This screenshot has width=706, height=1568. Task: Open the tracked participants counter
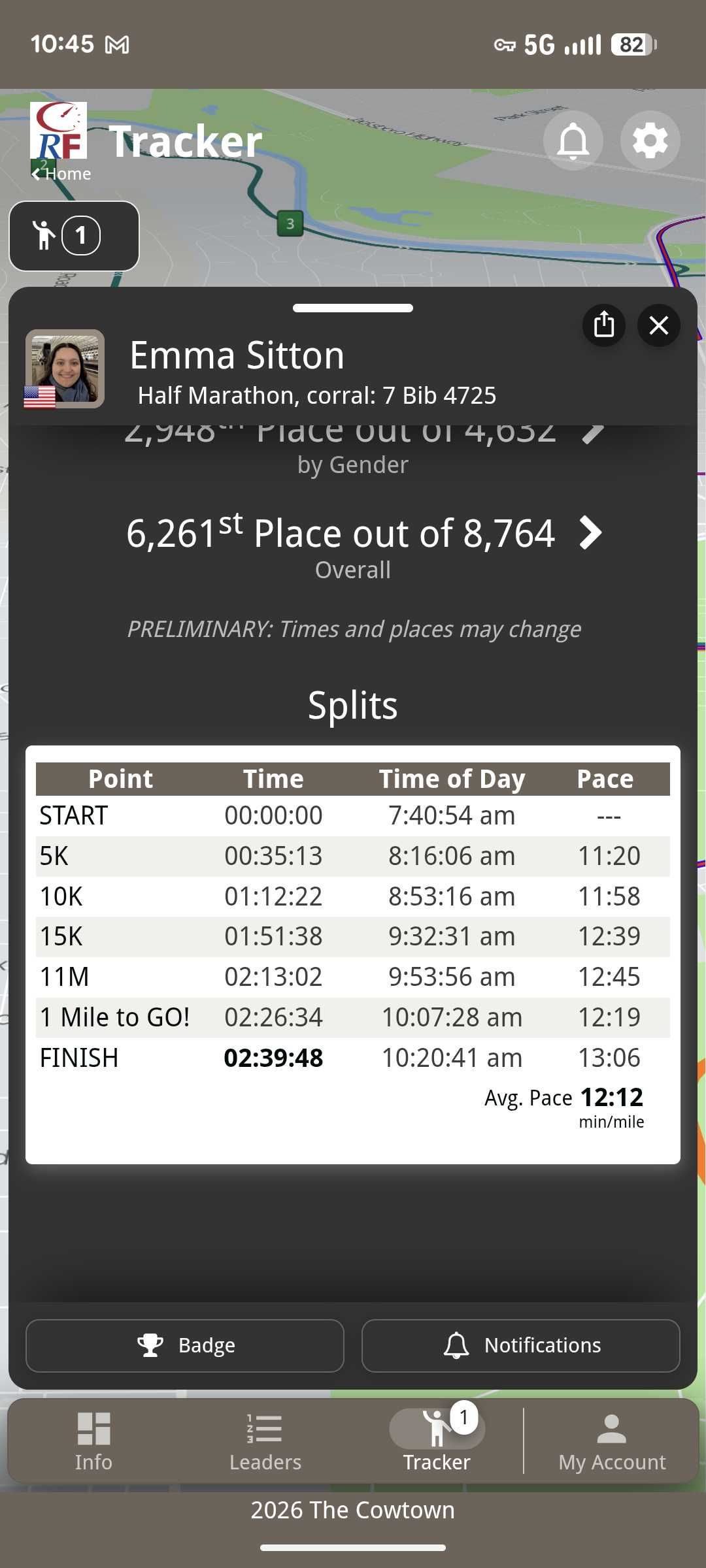(74, 236)
